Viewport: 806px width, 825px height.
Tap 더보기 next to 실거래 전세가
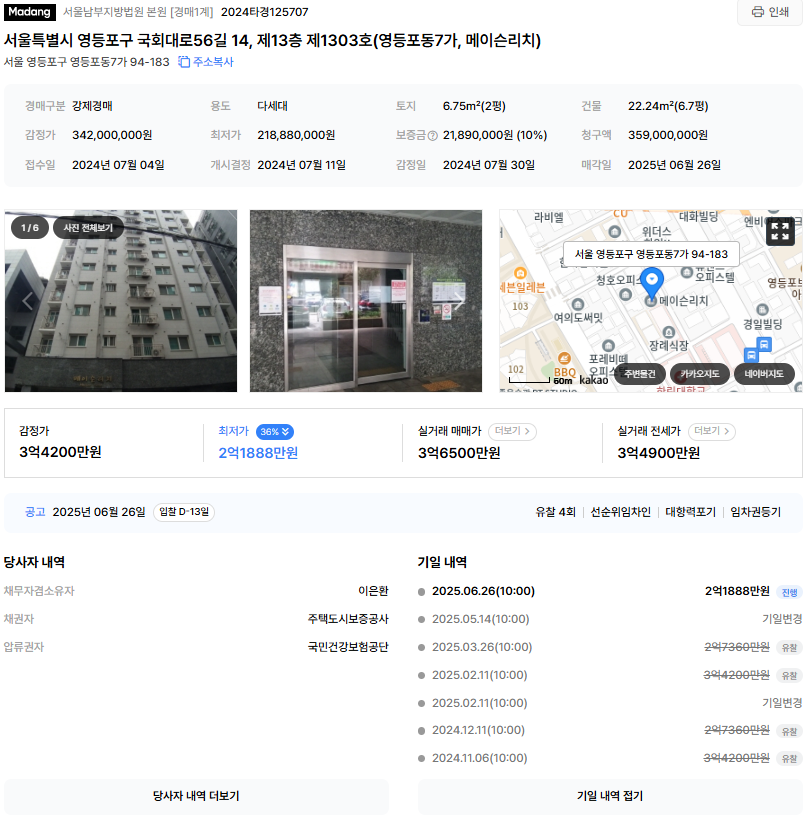711,432
